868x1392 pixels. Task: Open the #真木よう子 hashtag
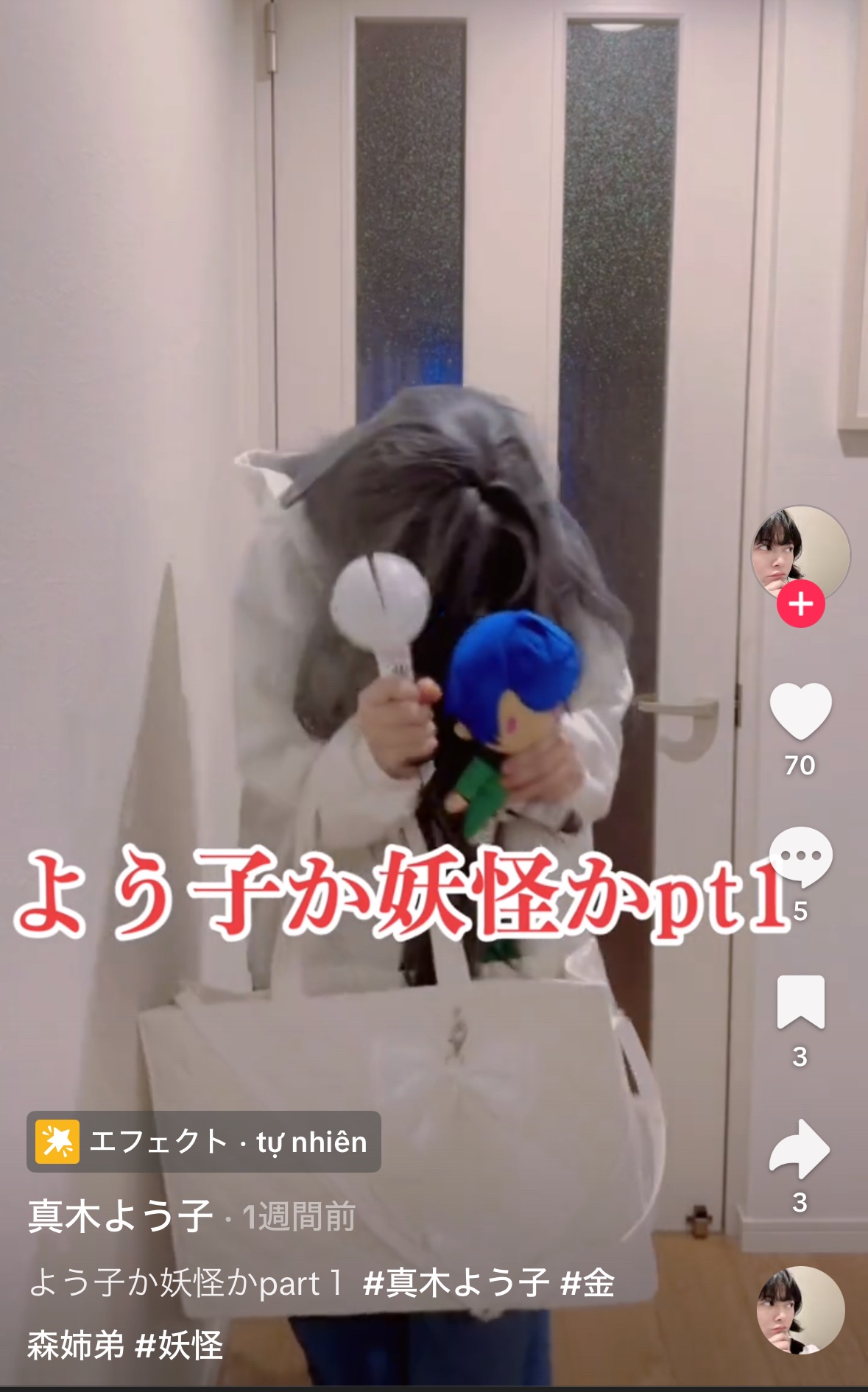coord(456,1283)
